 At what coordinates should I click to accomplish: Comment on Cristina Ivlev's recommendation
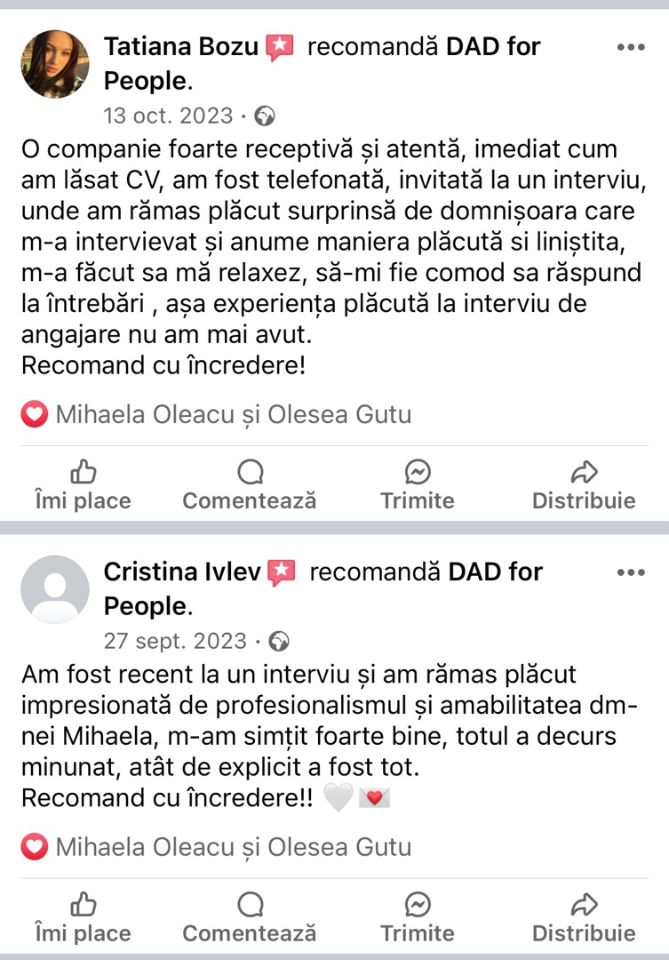point(249,918)
